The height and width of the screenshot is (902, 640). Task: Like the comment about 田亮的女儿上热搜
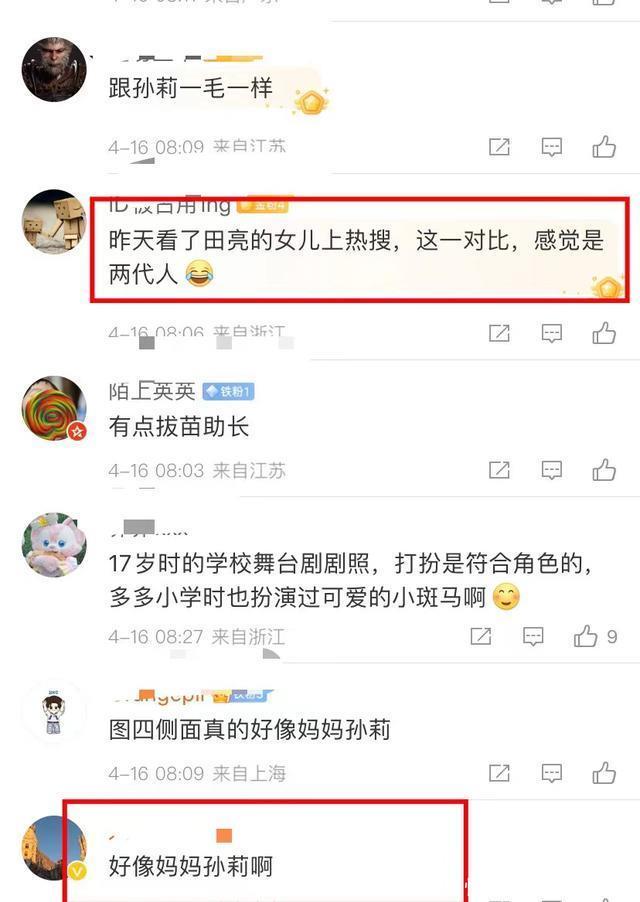tap(603, 333)
